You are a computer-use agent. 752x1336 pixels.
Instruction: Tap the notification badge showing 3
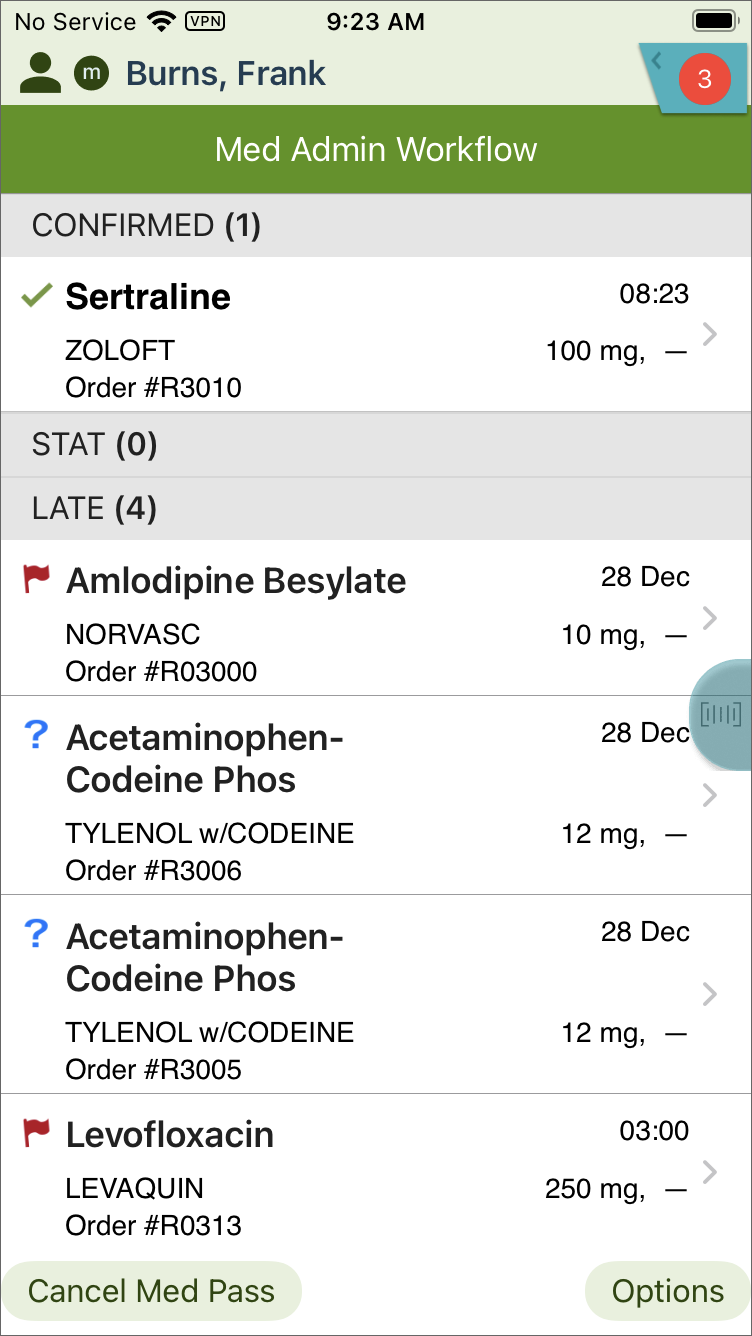coord(705,80)
